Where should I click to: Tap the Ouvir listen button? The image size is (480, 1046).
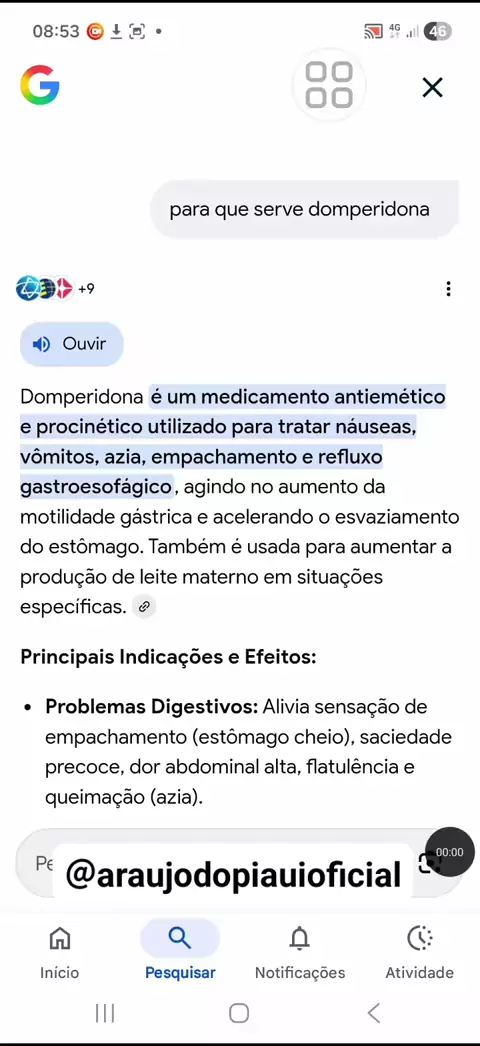click(x=72, y=344)
